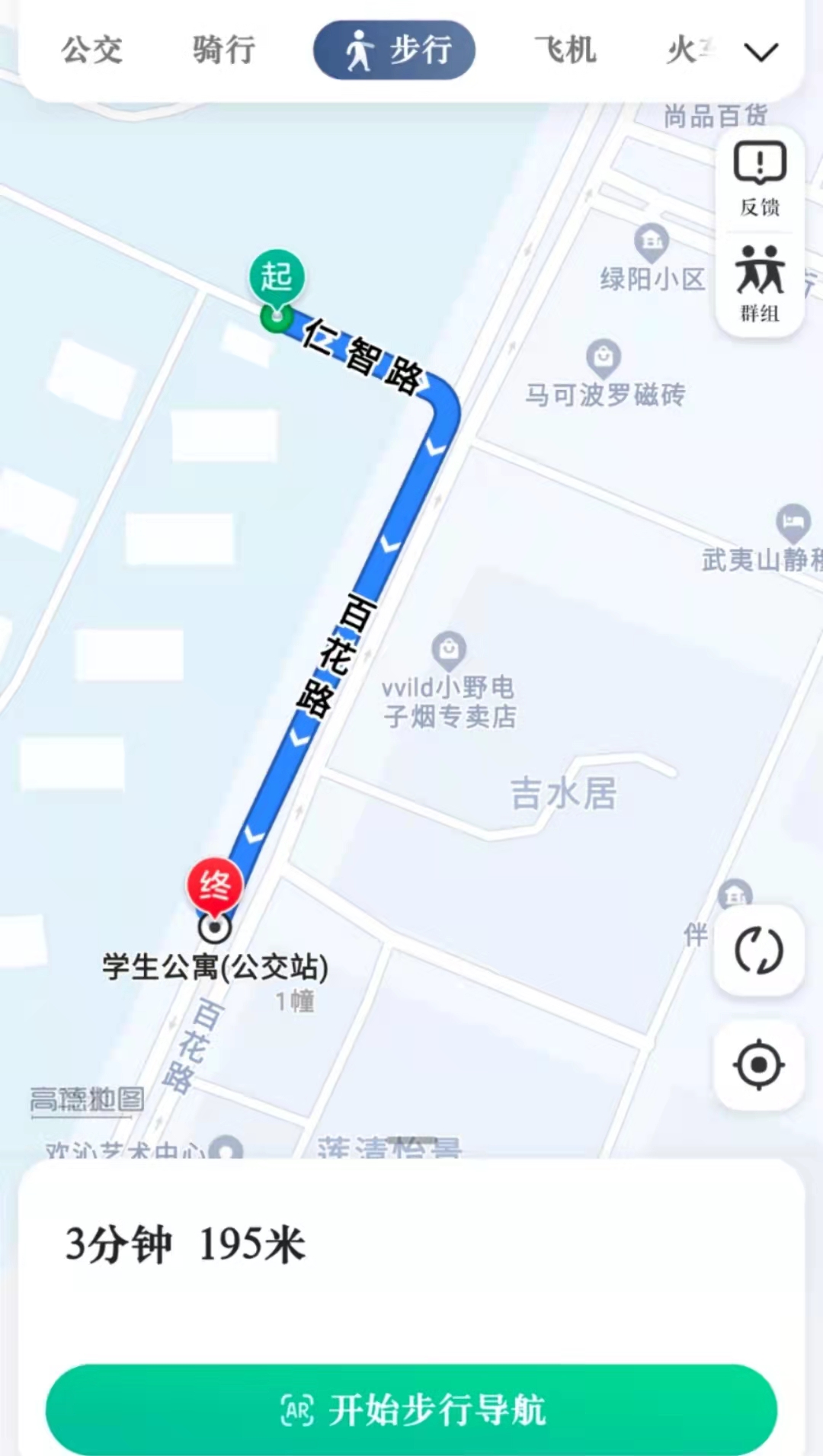Refresh the walking route
823x1456 pixels.
(758, 950)
